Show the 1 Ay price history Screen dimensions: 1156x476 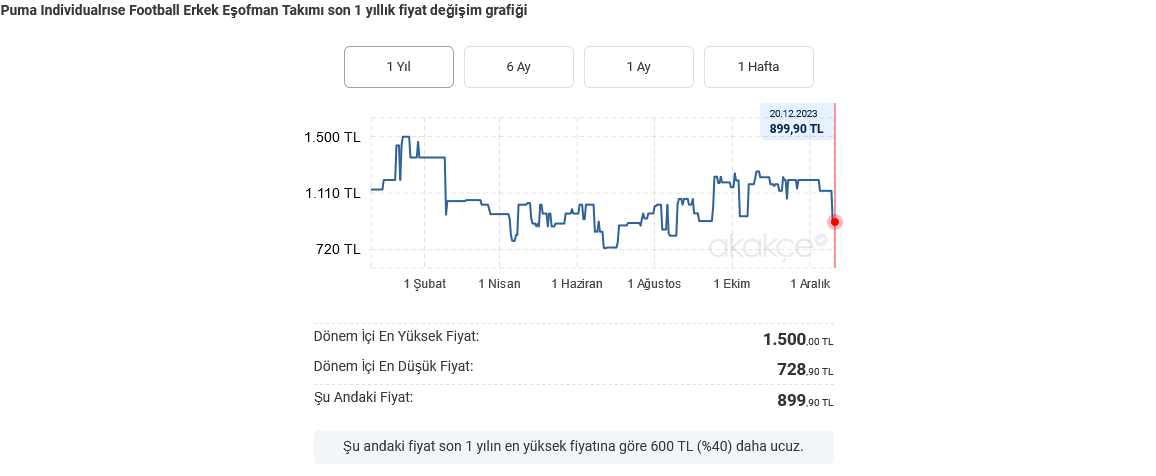[638, 67]
